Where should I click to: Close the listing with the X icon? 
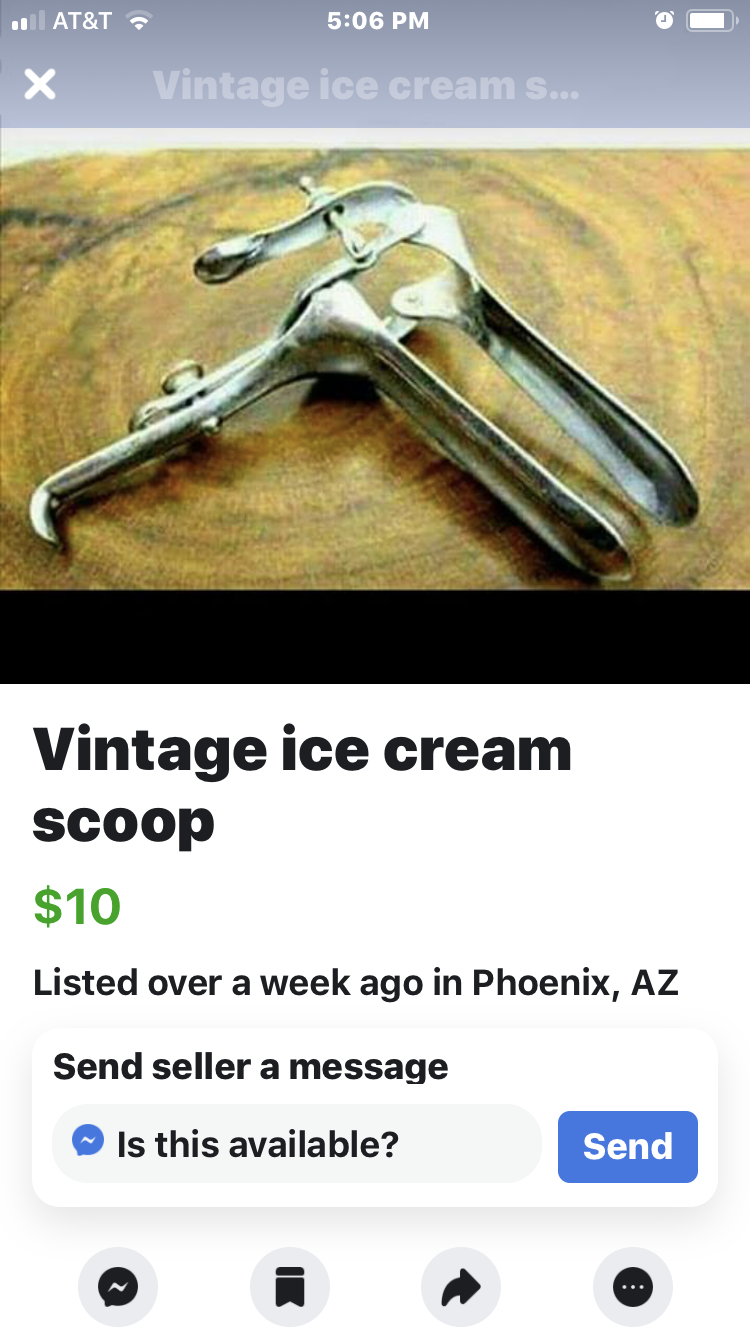coord(40,85)
